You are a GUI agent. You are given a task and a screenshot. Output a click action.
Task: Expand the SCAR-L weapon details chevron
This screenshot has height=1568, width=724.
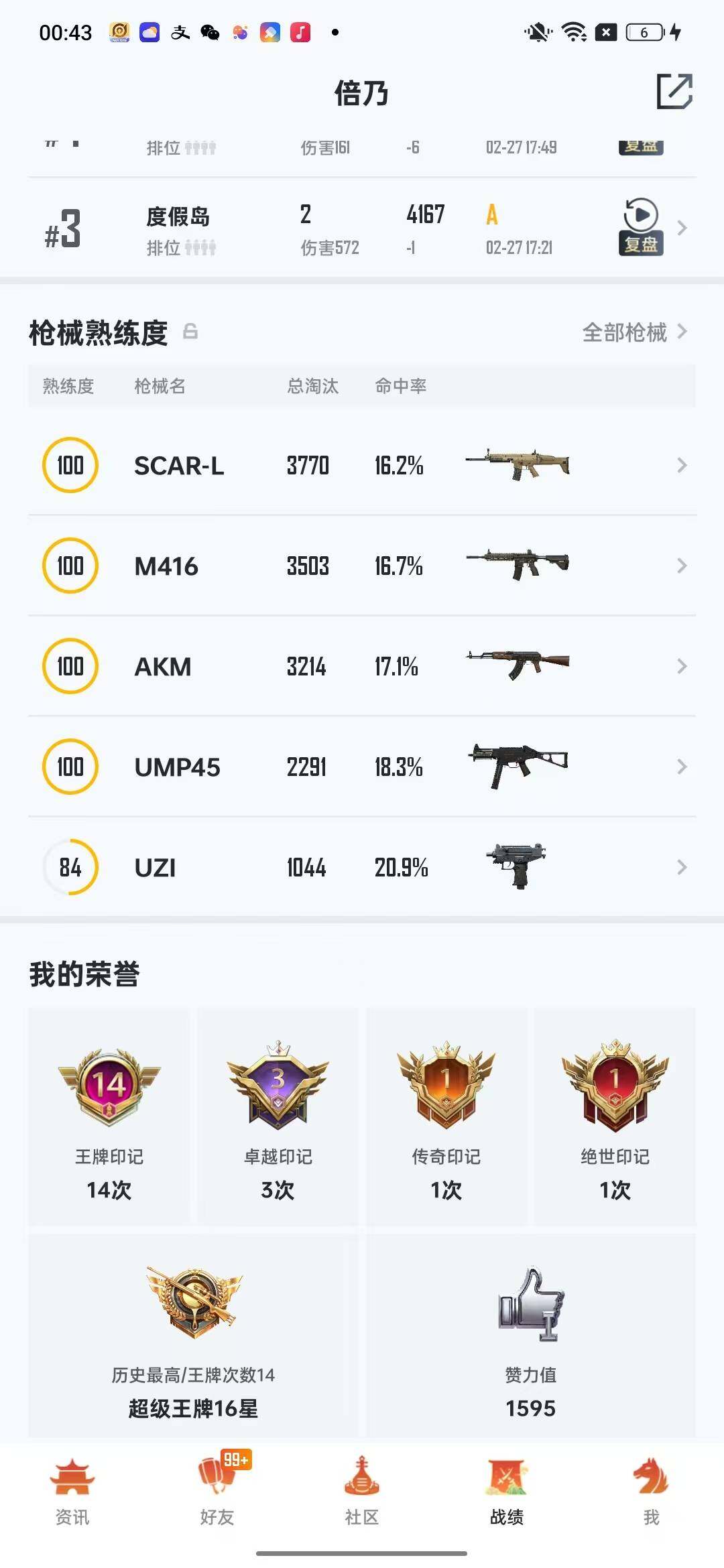coord(682,465)
